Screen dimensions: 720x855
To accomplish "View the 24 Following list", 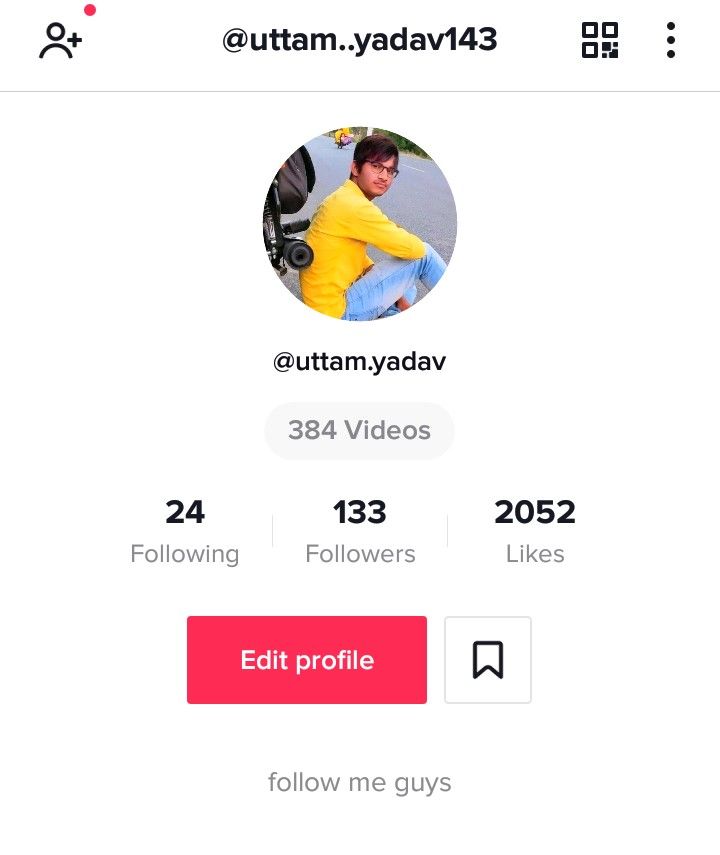I will [x=185, y=531].
